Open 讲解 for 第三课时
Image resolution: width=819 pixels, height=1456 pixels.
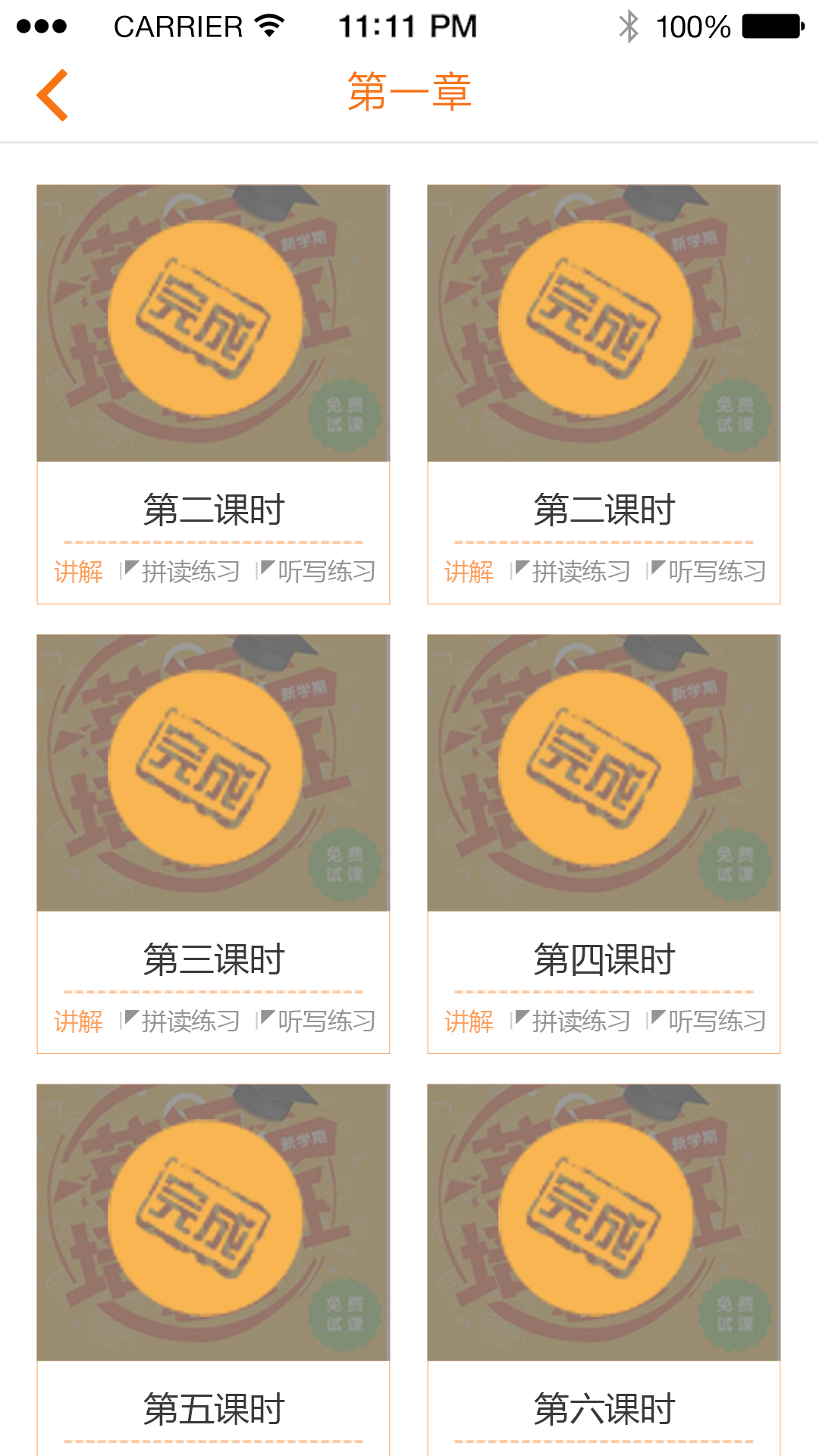click(78, 1021)
